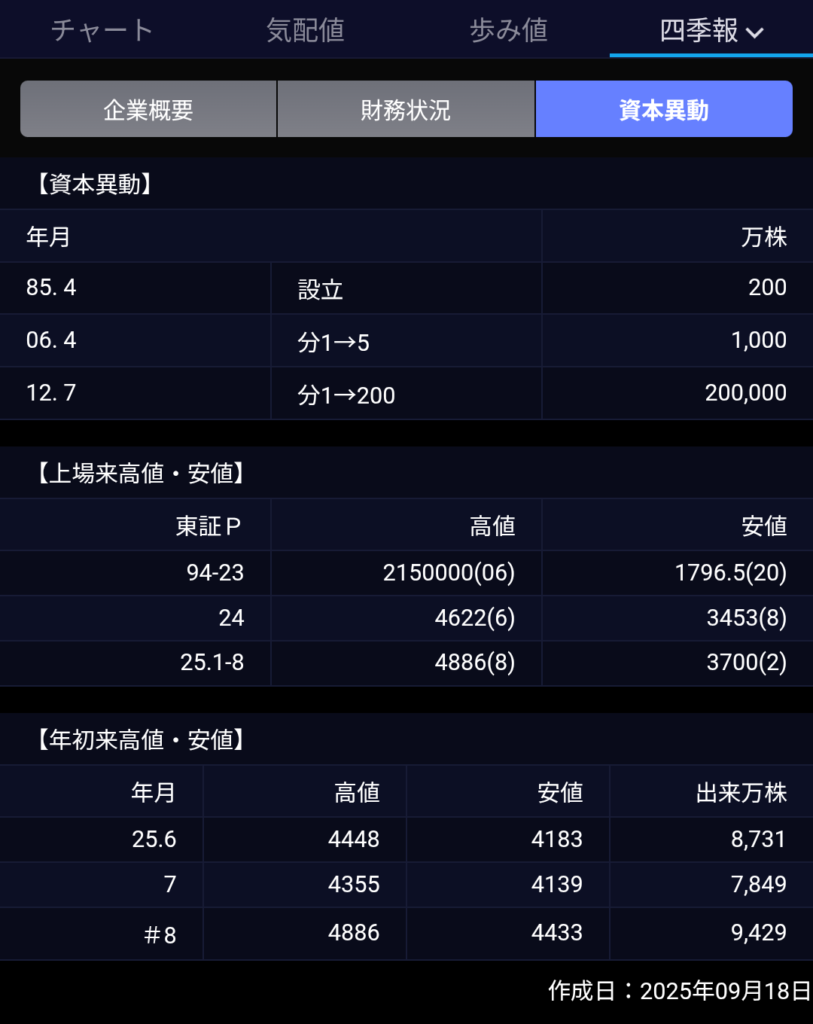Viewport: 813px width, 1024px height.
Task: Expand the 四季報 dropdown tab
Action: [711, 30]
